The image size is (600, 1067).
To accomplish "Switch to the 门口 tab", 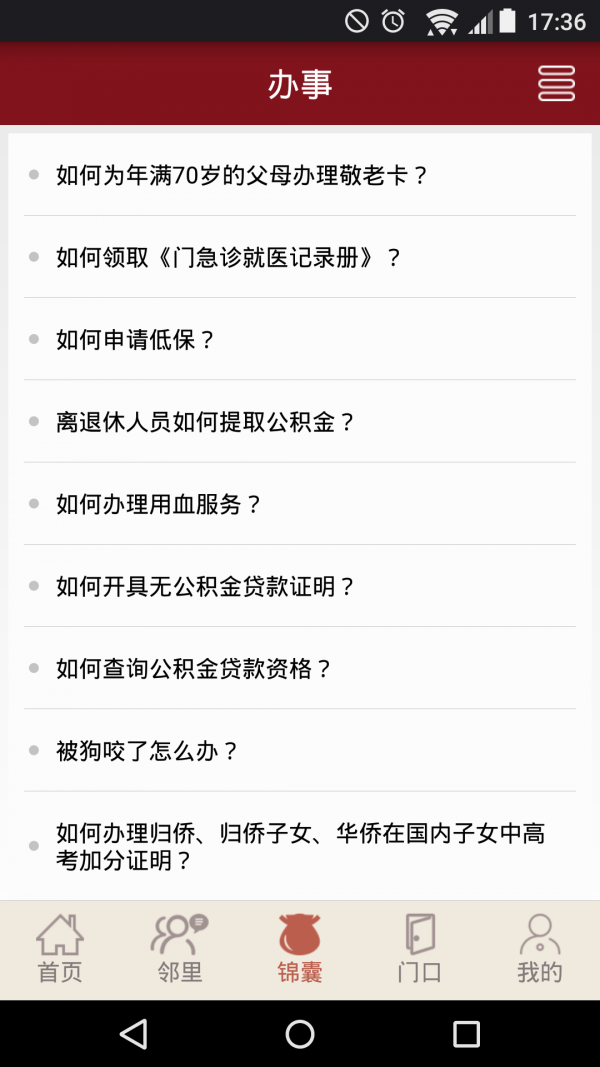I will pyautogui.click(x=420, y=949).
